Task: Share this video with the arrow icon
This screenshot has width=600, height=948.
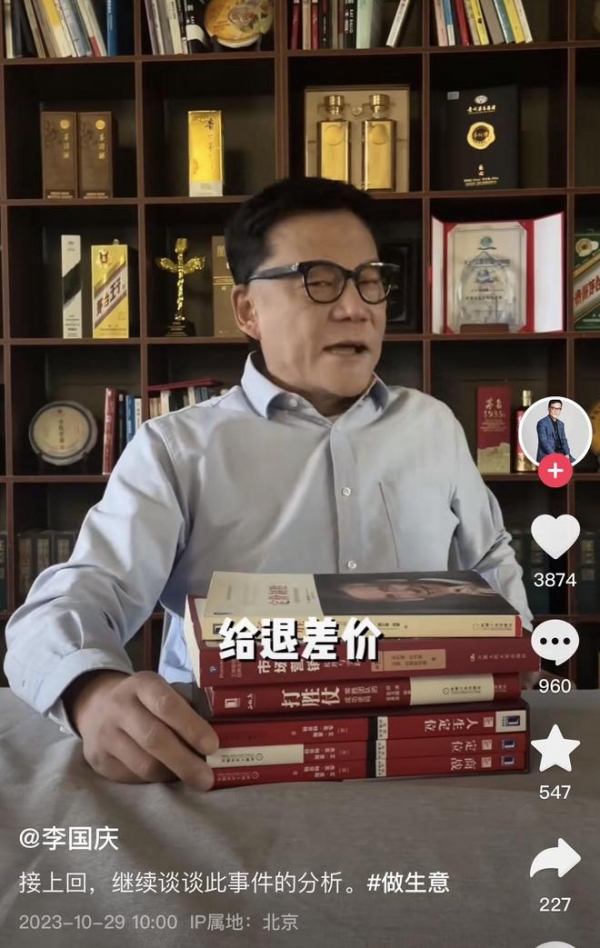Action: click(555, 859)
